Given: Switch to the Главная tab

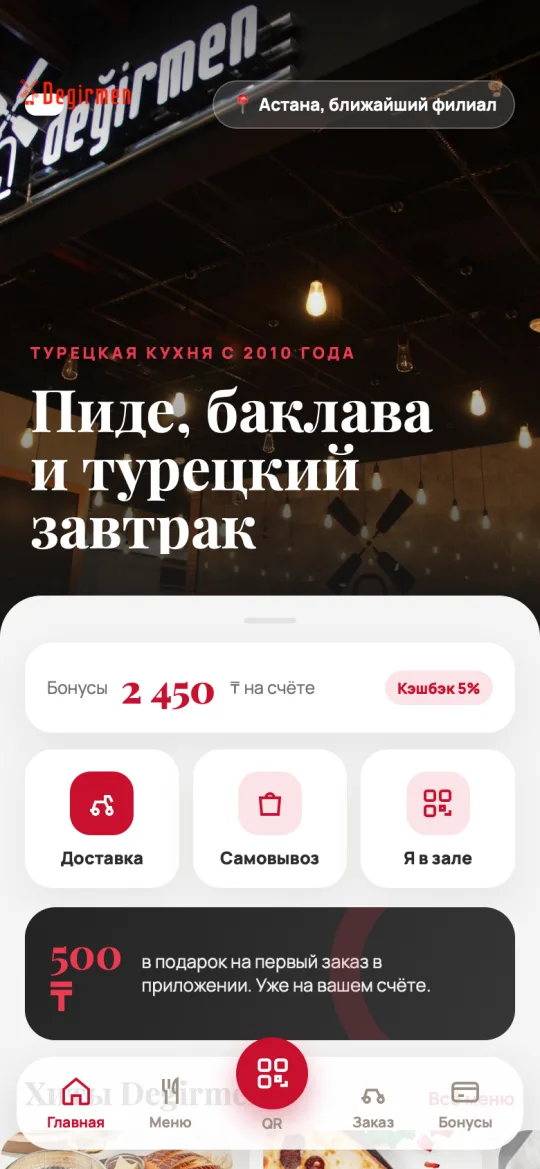Looking at the screenshot, I should 75,1103.
